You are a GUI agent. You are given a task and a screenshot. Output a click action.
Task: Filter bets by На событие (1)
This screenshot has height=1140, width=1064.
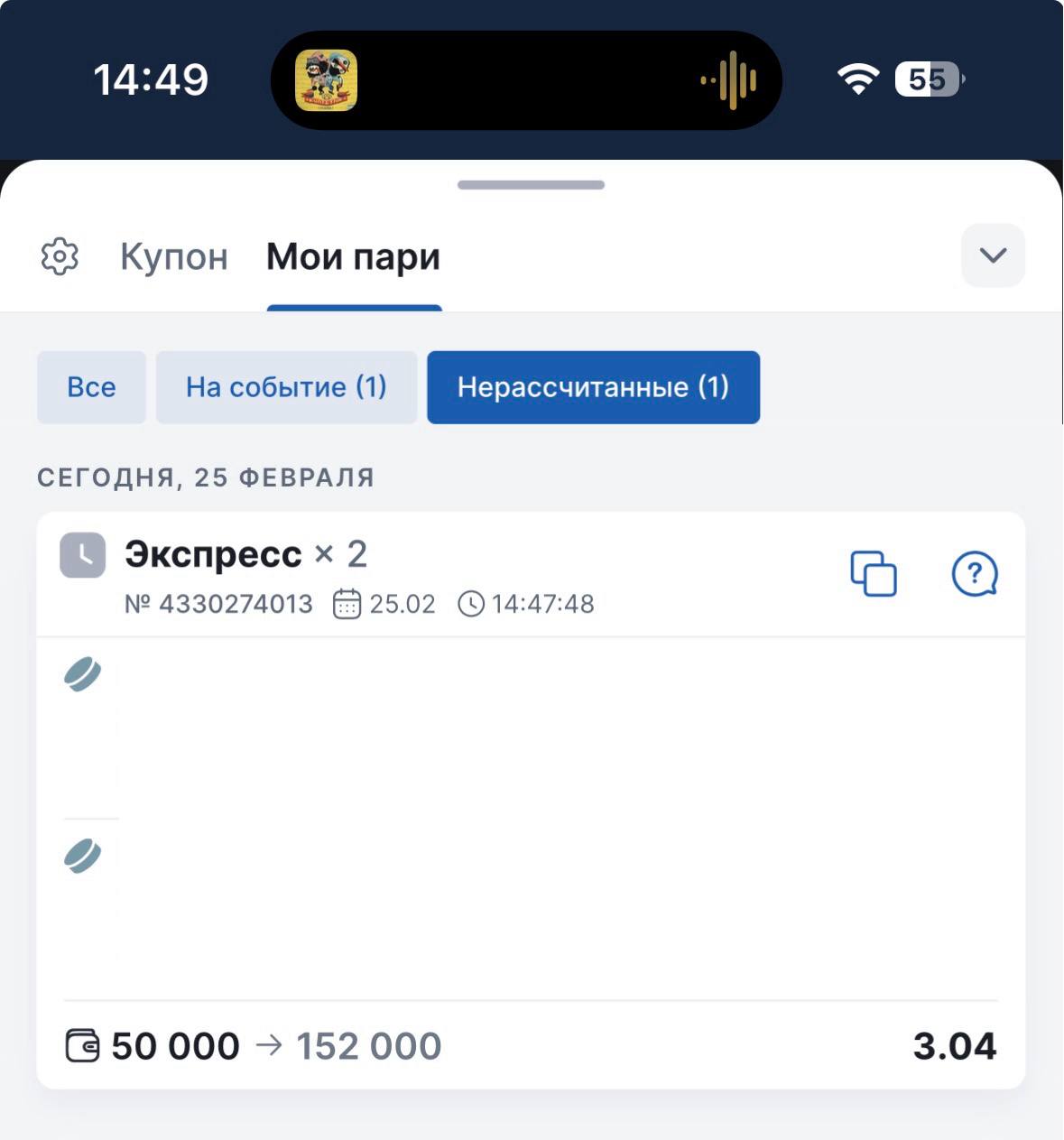click(x=286, y=387)
